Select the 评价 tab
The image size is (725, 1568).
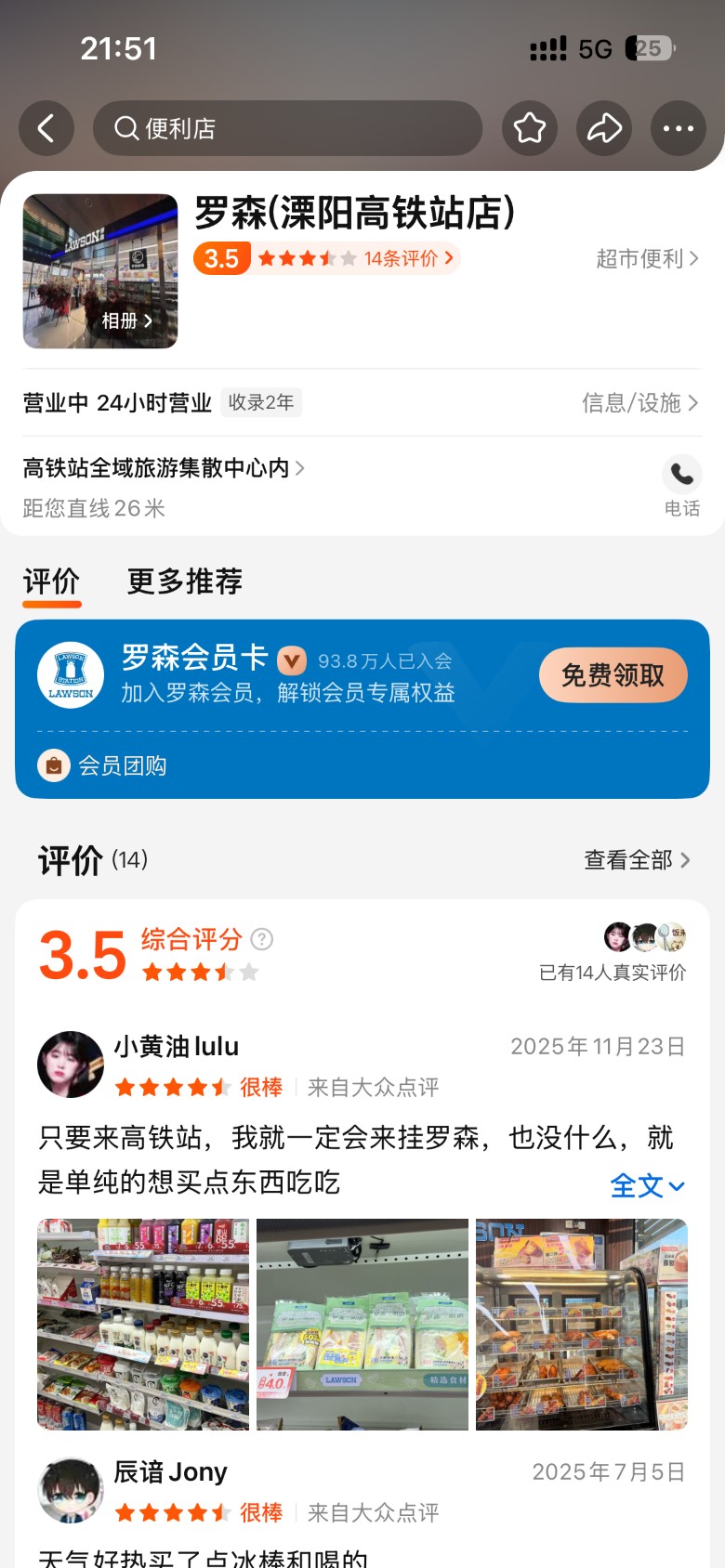click(x=51, y=581)
